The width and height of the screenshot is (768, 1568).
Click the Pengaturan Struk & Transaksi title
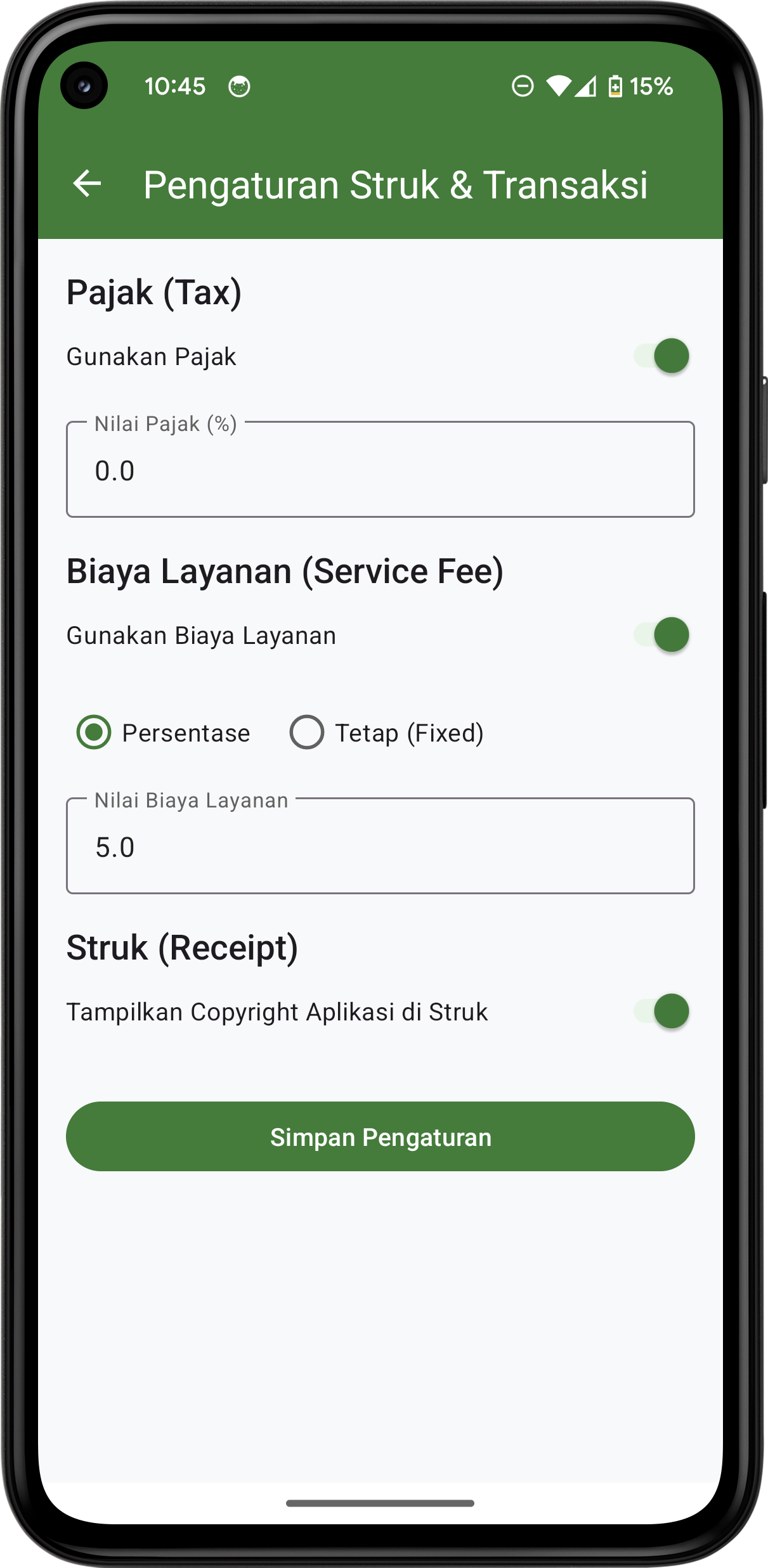click(x=396, y=184)
